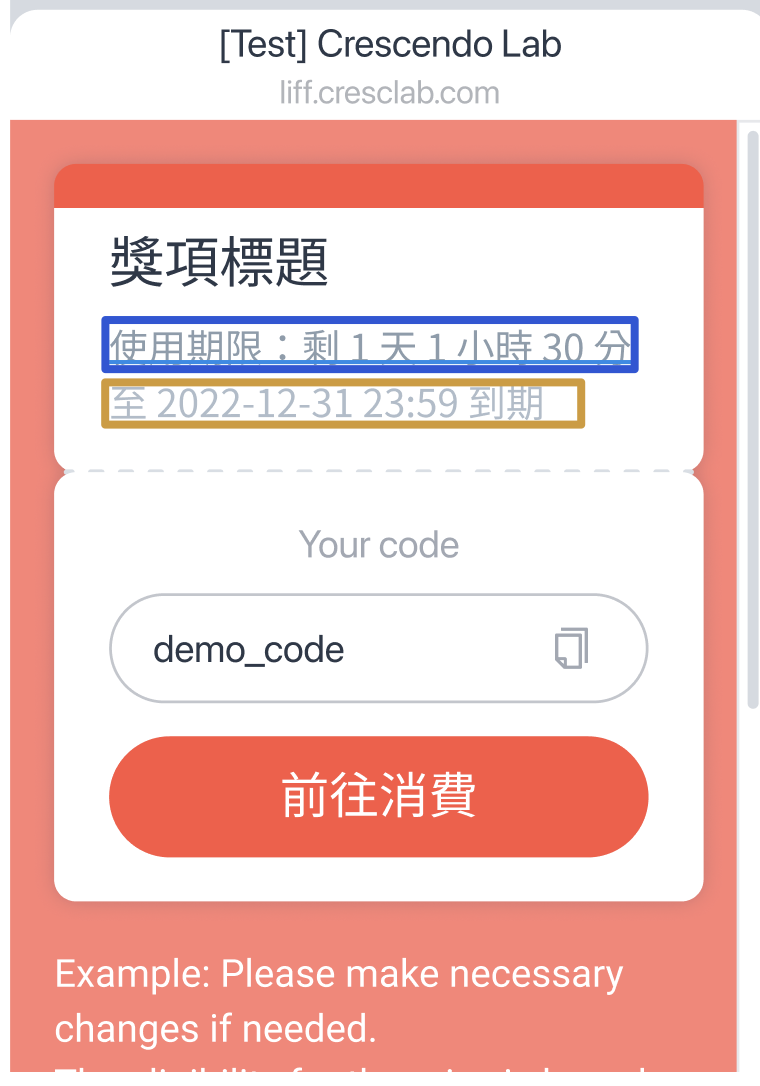Select the demo_code field

coord(330,649)
